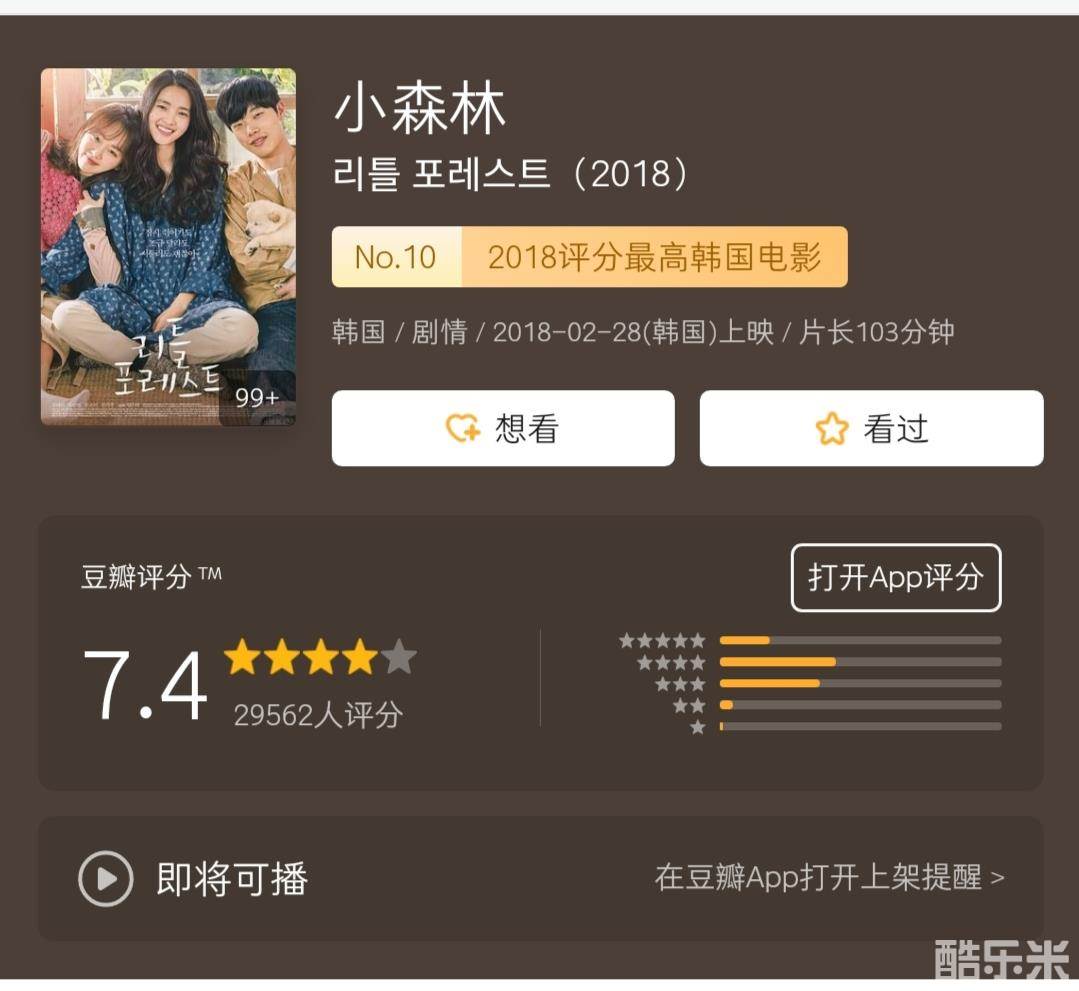Tap 打开App评分 to rate in app
1079x991 pixels.
pyautogui.click(x=895, y=577)
